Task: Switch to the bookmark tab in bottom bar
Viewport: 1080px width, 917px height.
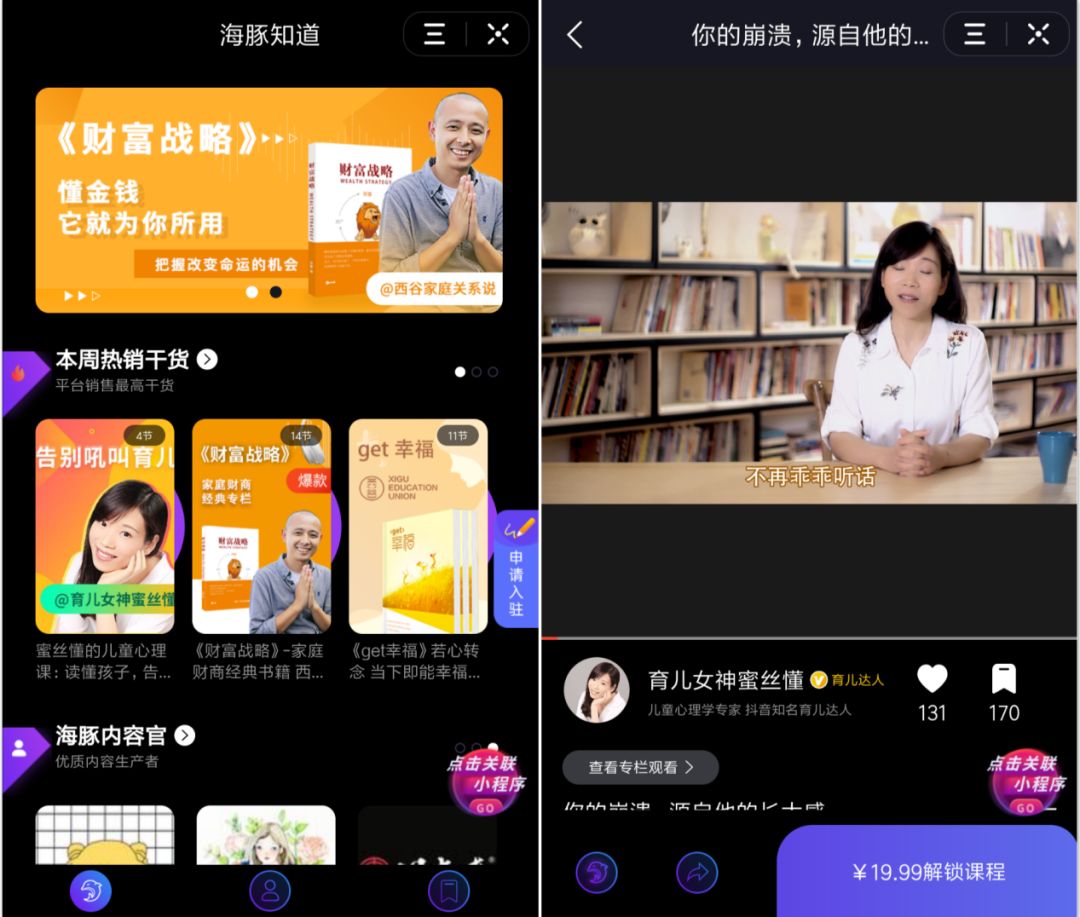Action: 448,891
